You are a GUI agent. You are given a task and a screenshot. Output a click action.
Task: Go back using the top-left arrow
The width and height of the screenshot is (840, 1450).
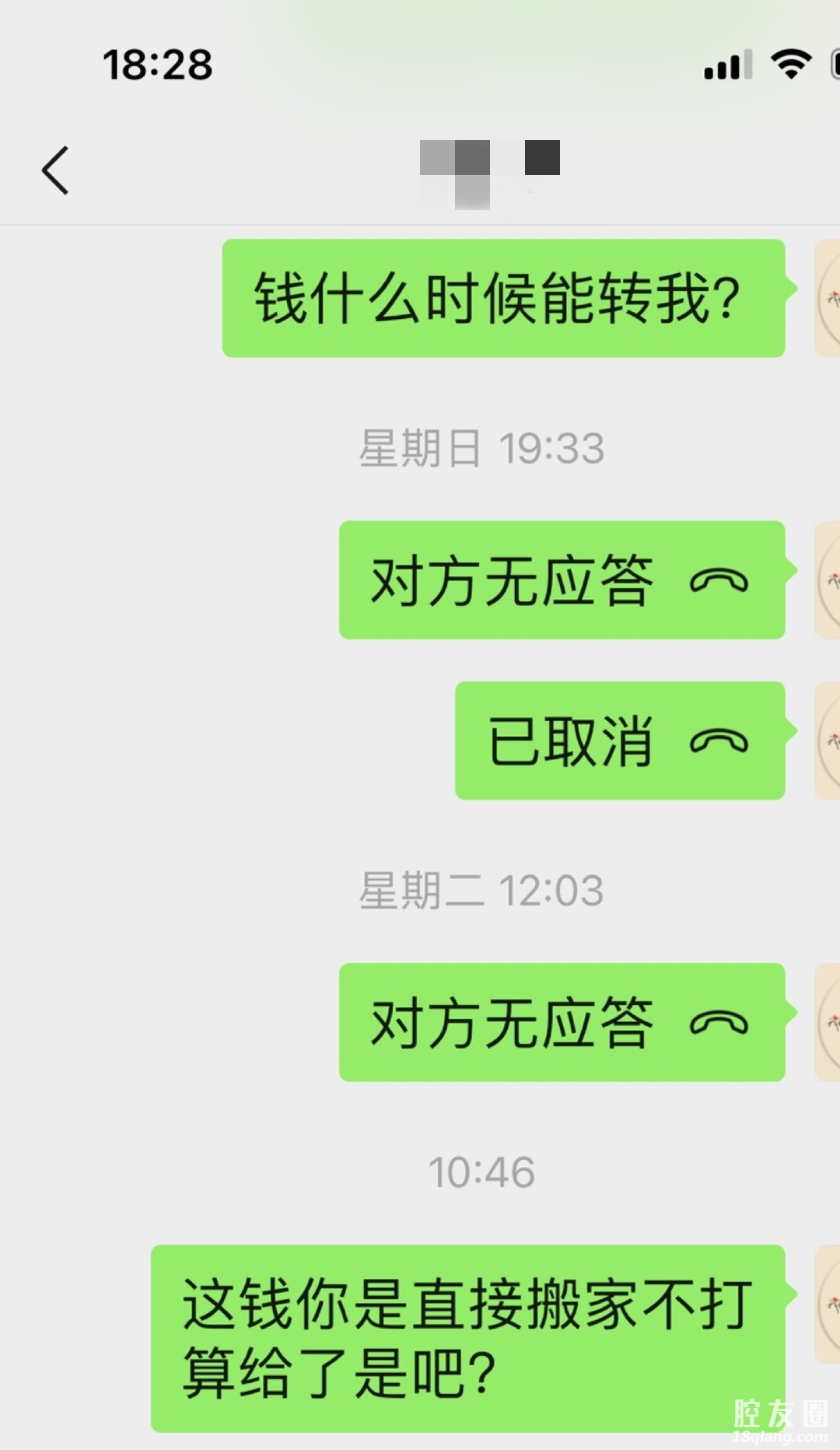click(55, 170)
